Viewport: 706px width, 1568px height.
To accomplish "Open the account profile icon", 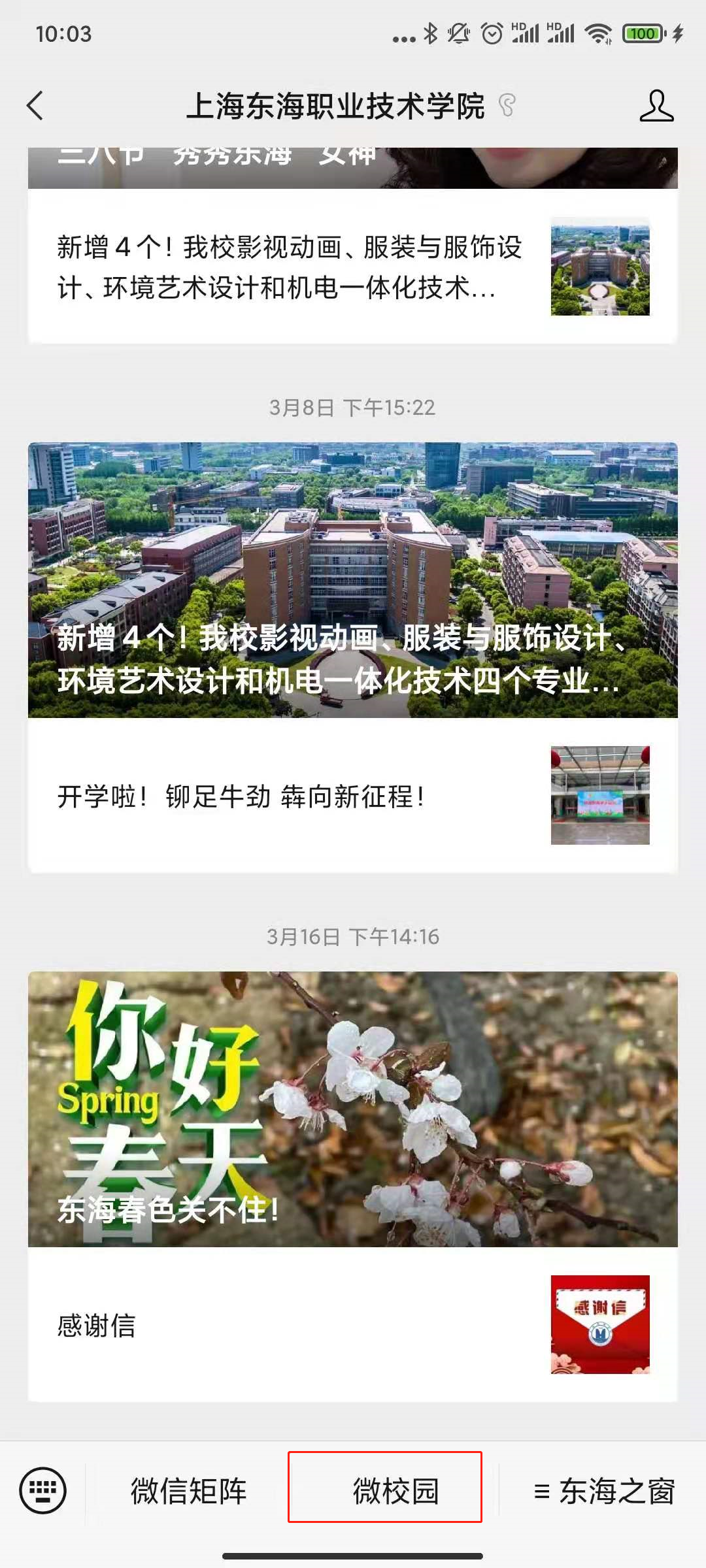I will tap(656, 106).
